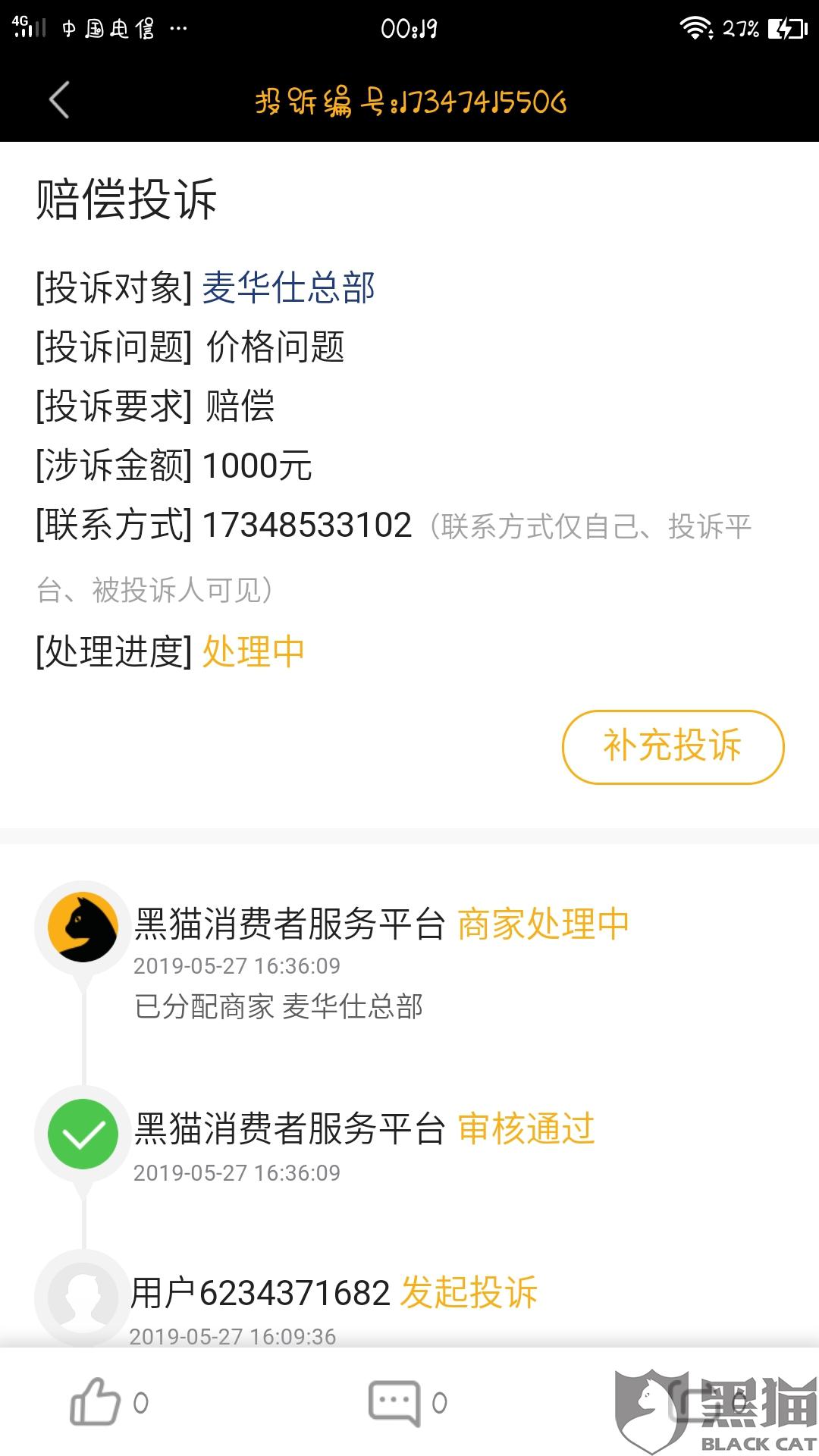The height and width of the screenshot is (1456, 819).
Task: Like this complaint with the thumbs-up icon
Action: click(x=96, y=1402)
